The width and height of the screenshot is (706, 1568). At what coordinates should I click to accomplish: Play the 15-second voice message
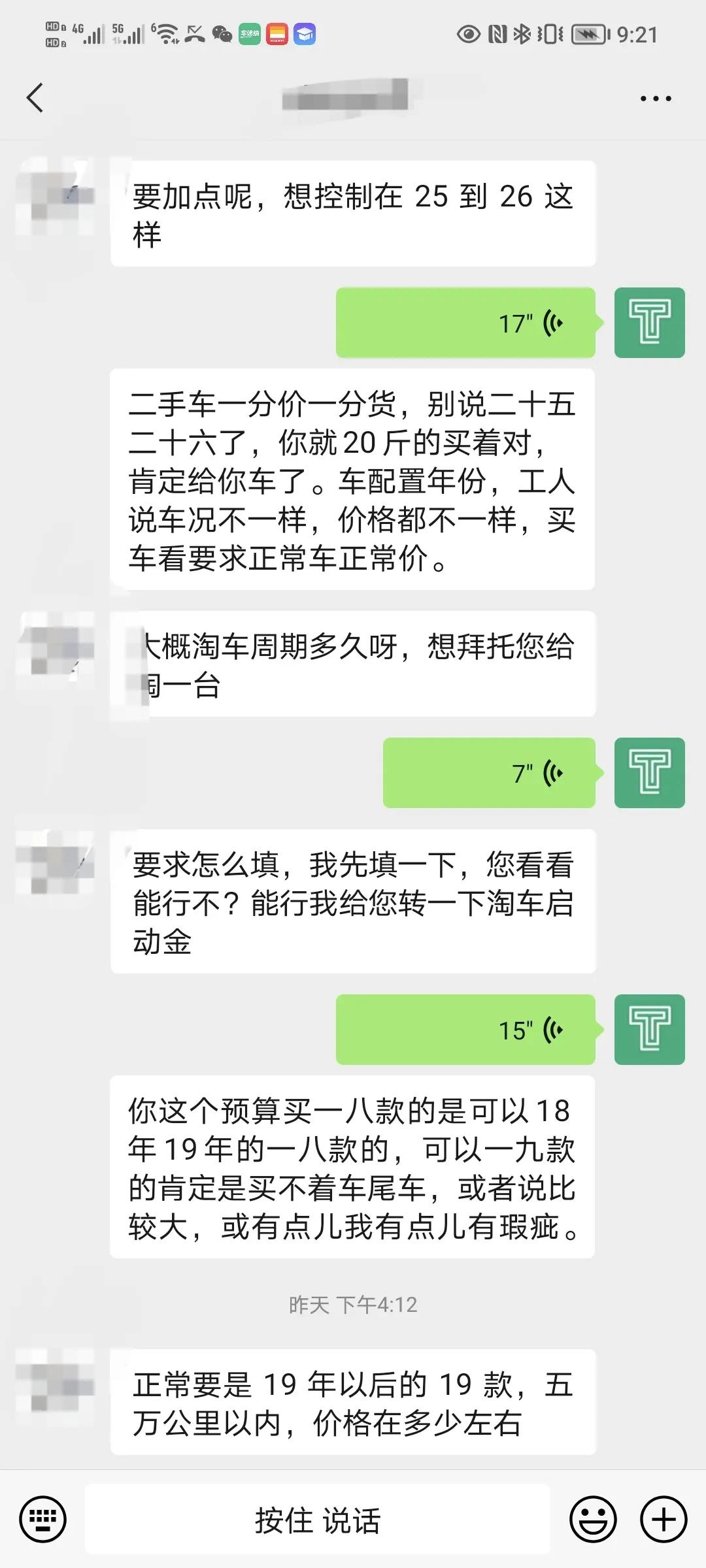point(465,1030)
